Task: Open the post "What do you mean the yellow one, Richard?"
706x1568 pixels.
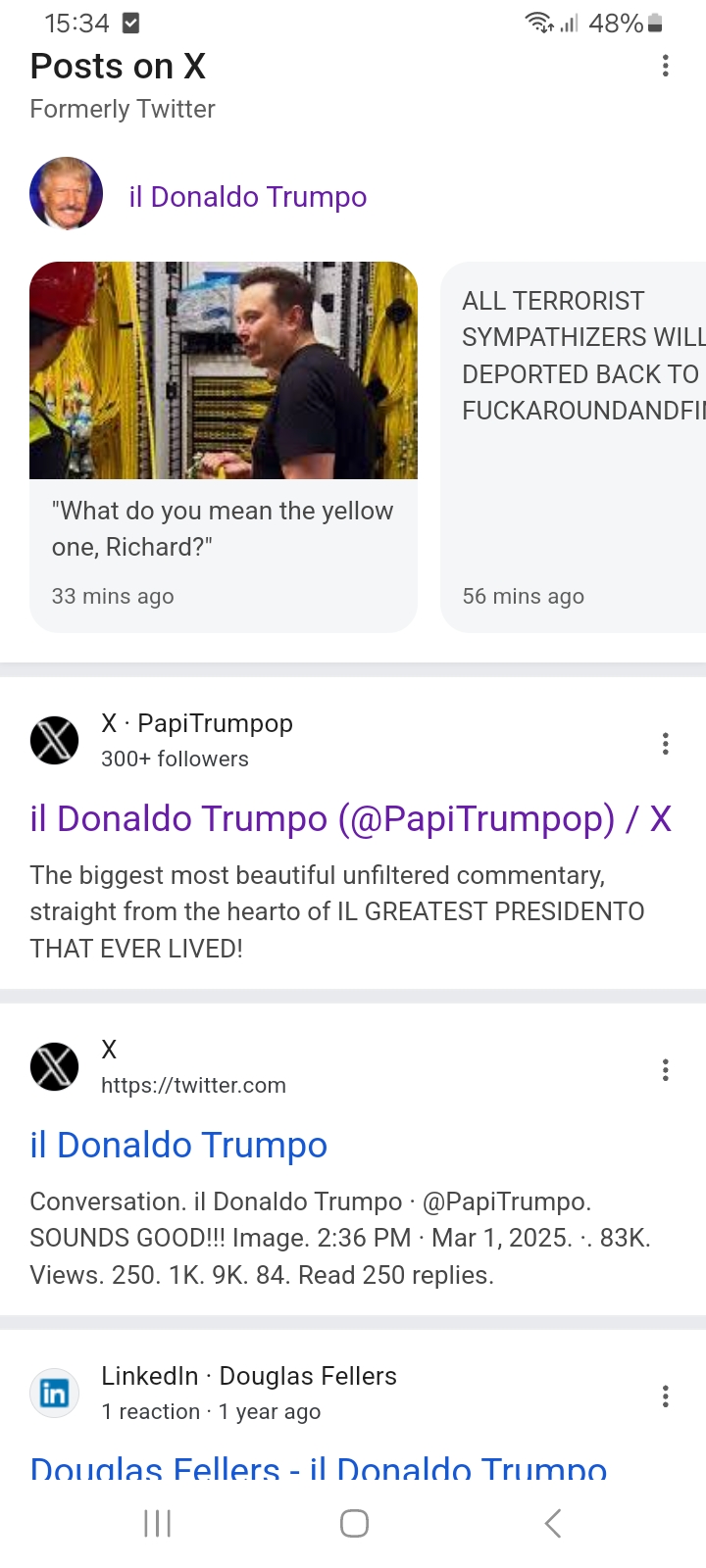Action: [224, 447]
